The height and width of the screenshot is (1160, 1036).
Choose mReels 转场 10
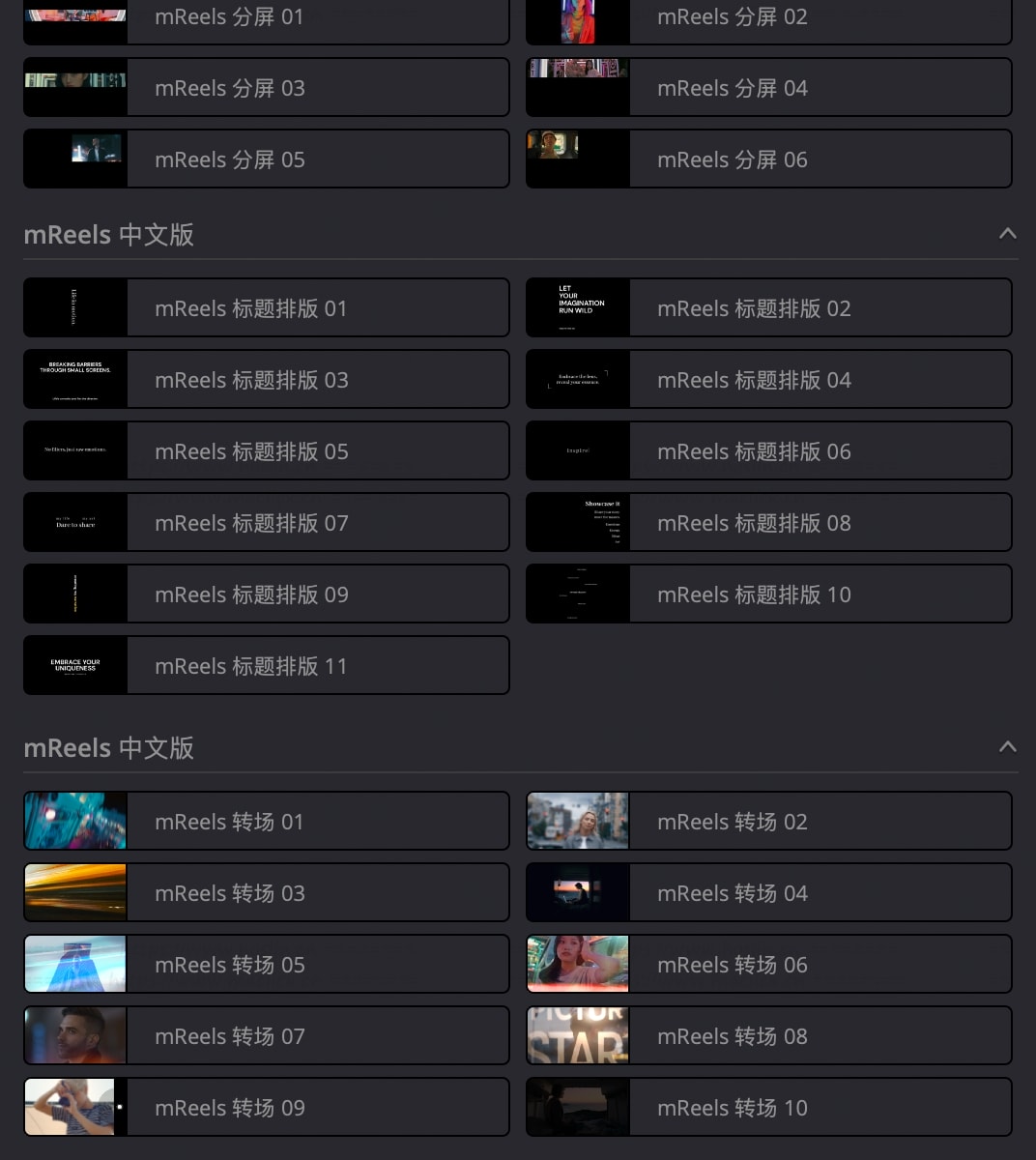pos(769,1108)
